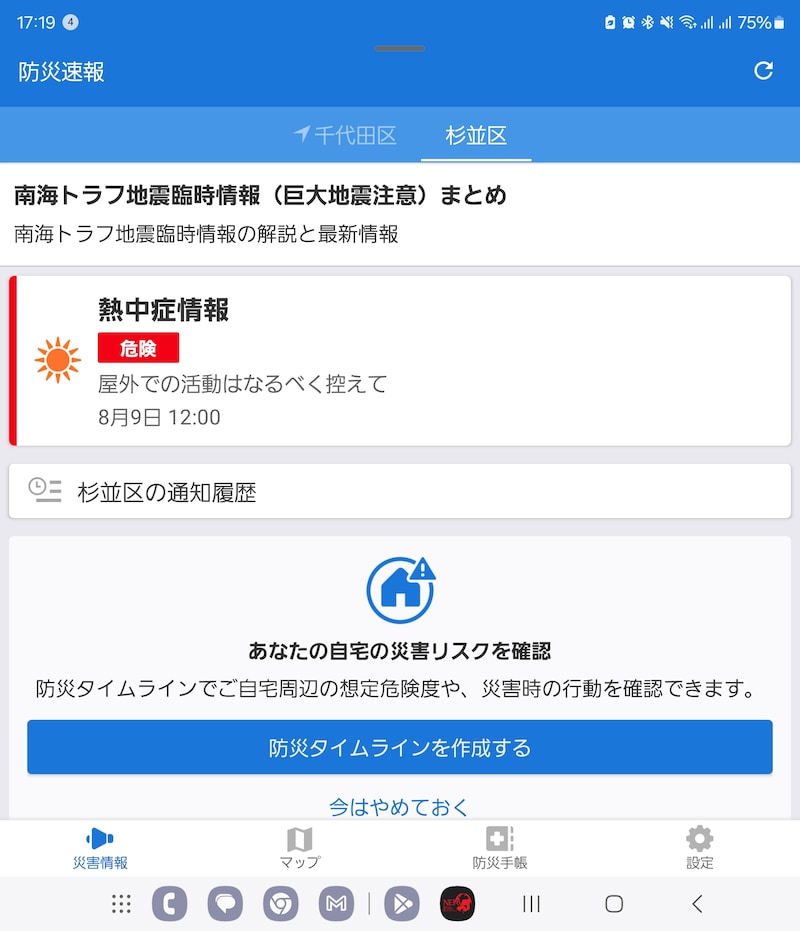Tap the orange sun heatstroke icon
The image size is (800, 931).
point(57,358)
